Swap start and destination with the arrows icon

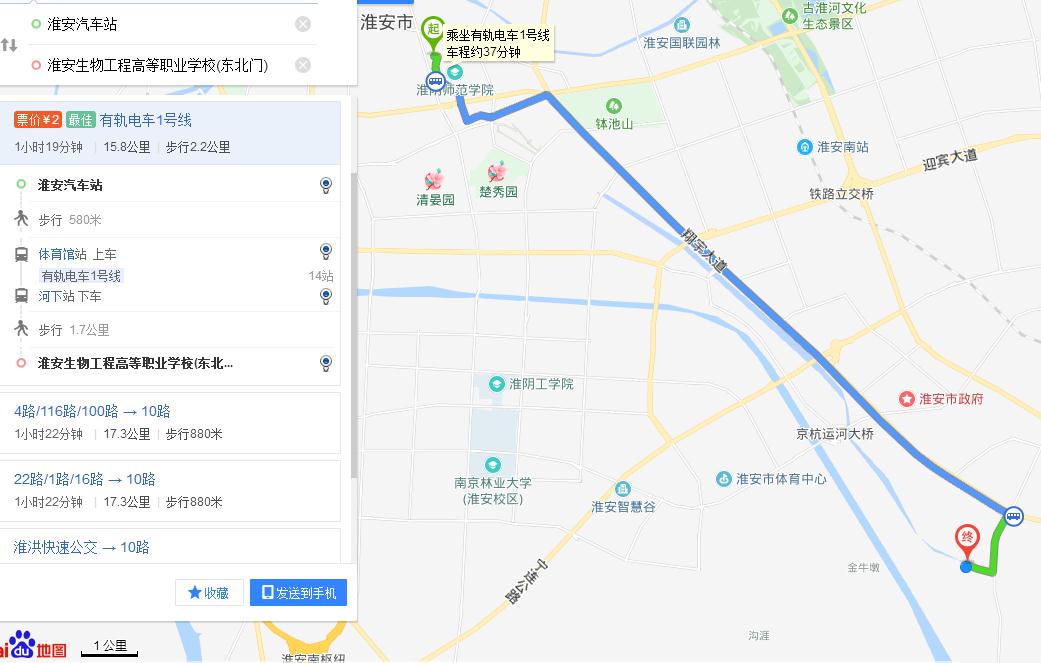[x=9, y=44]
